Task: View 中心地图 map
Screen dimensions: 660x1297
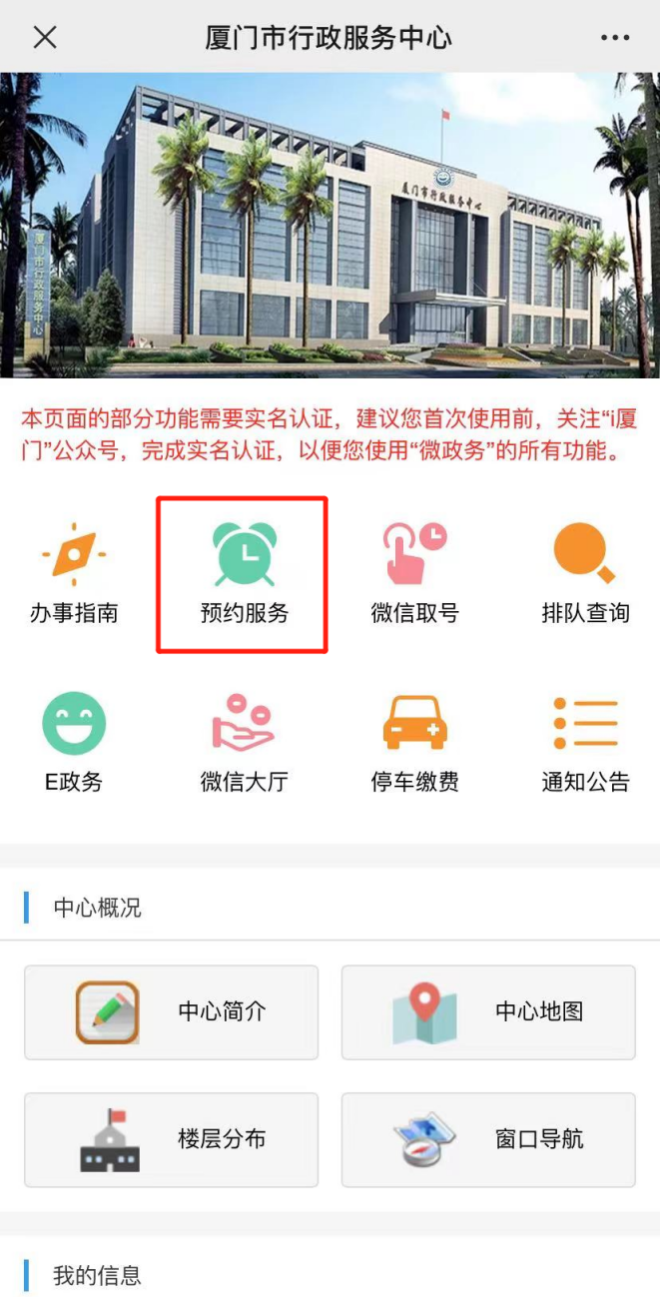Action: coord(488,1012)
